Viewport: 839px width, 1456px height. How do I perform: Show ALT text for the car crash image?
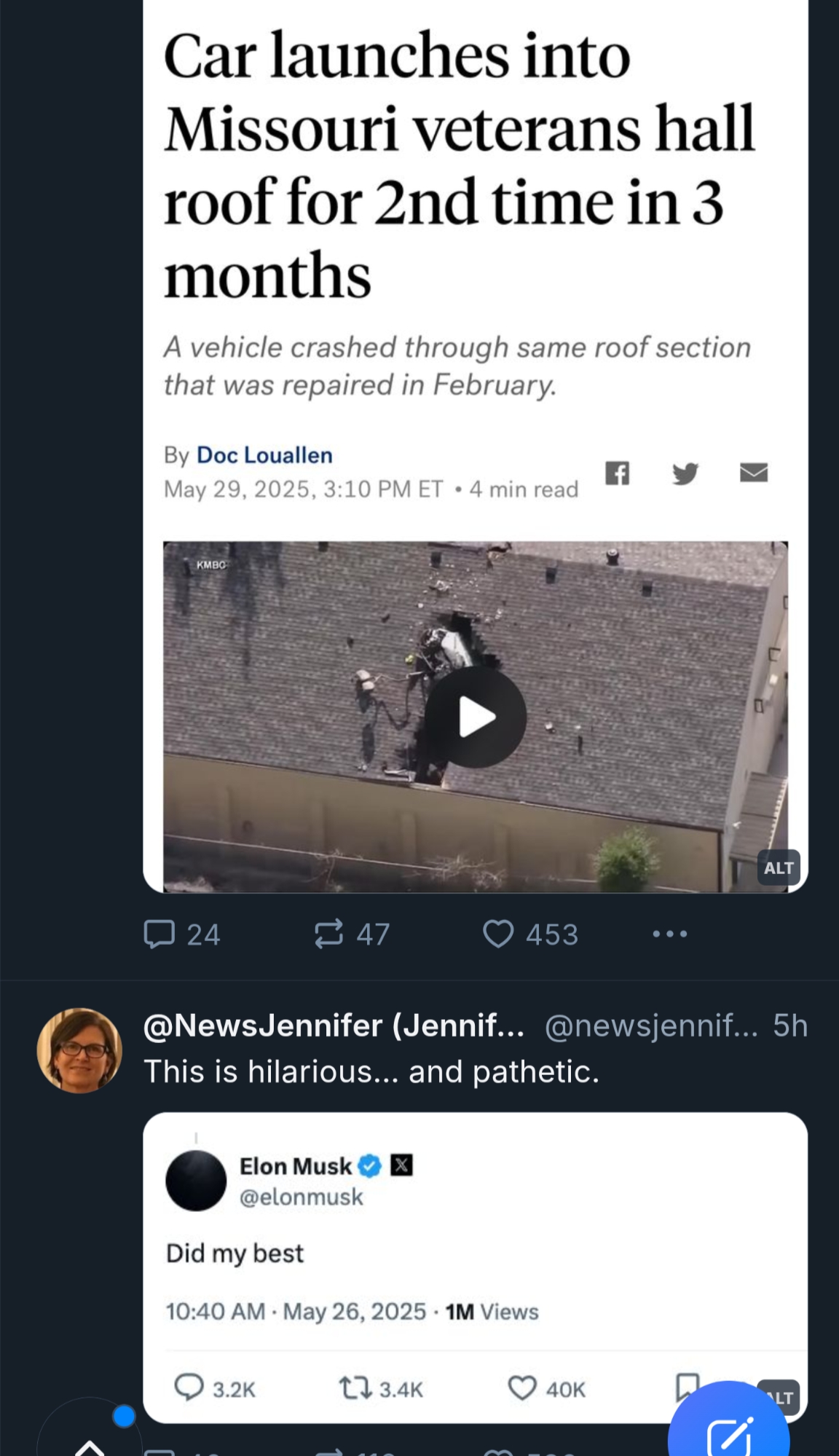[x=779, y=867]
